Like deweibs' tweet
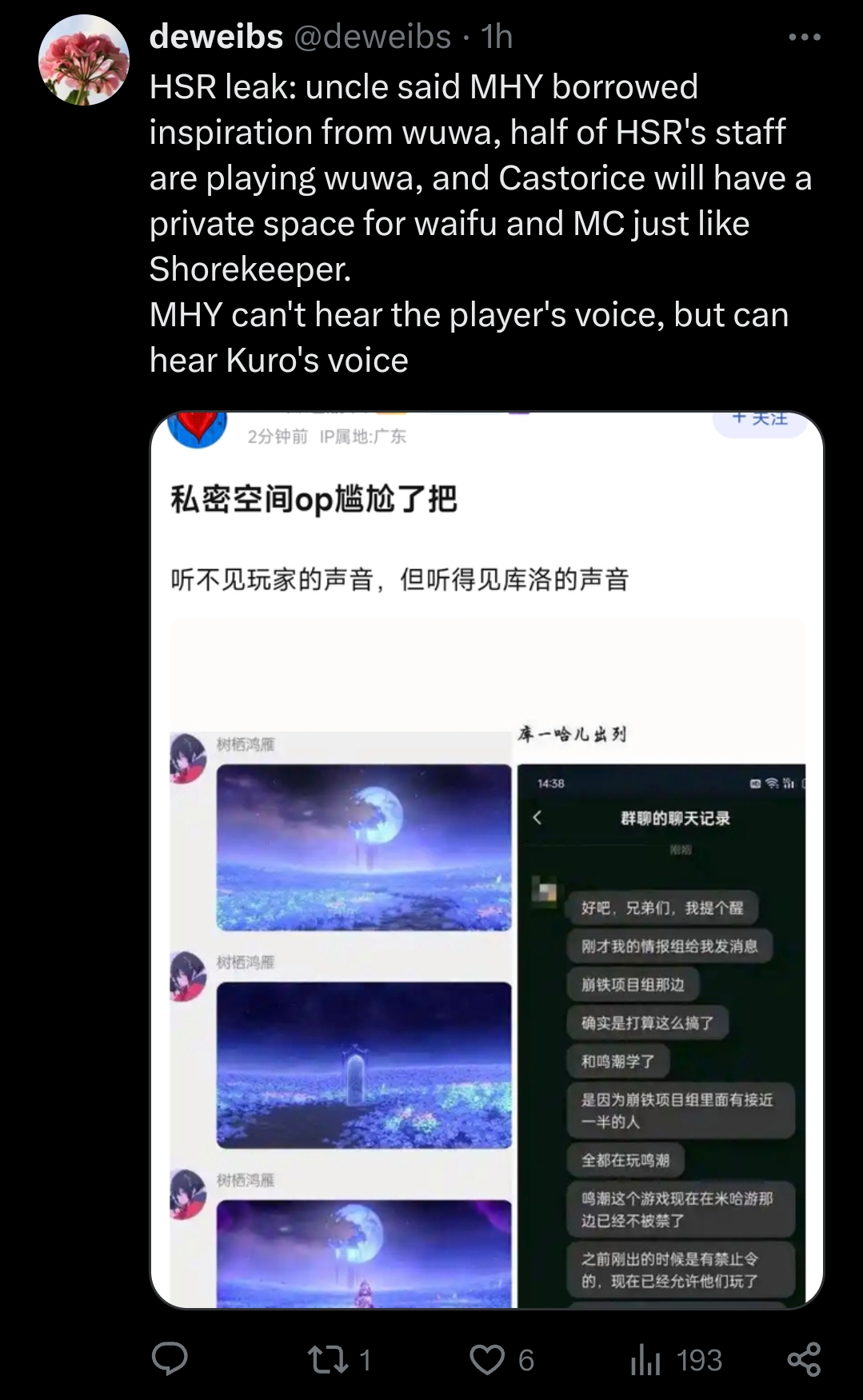 coord(501,1359)
